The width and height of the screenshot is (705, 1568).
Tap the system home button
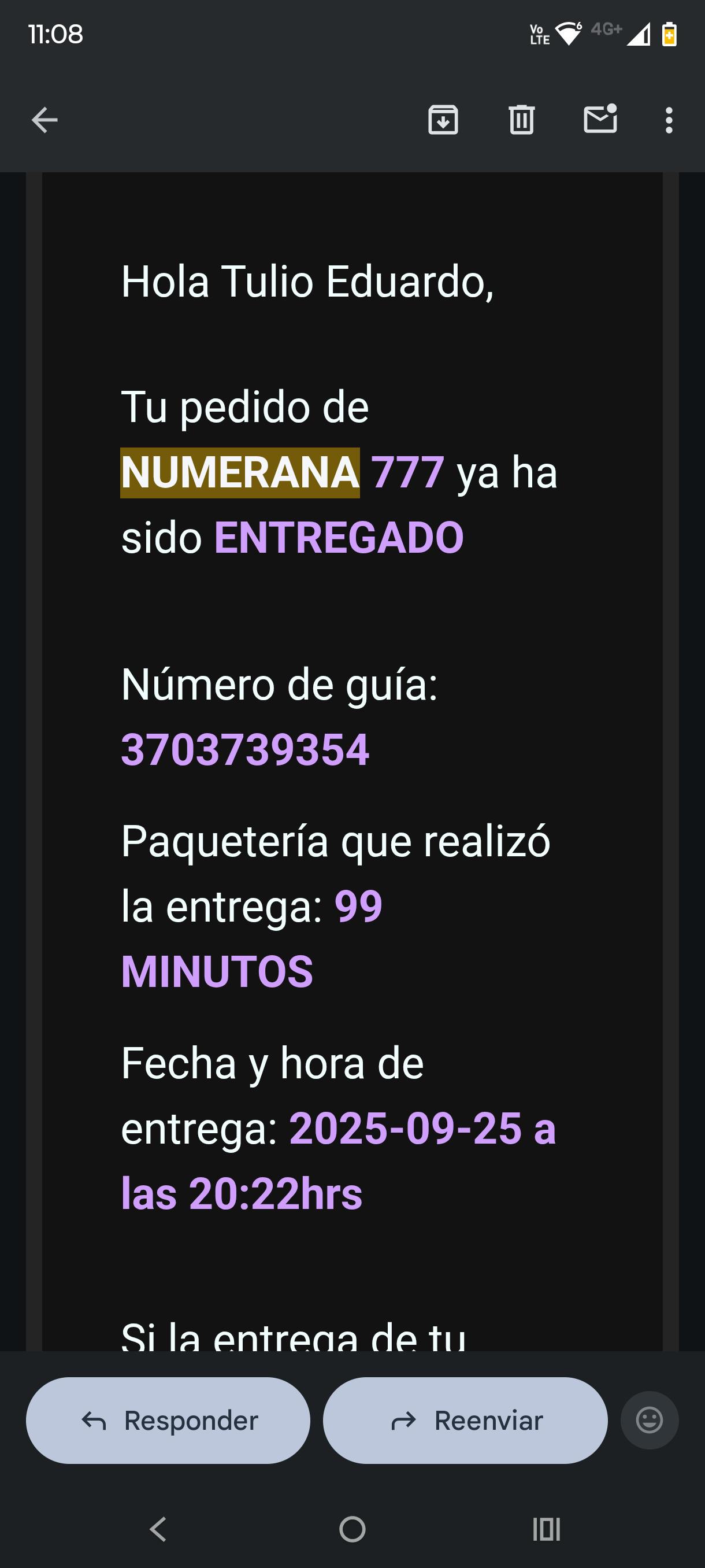[352, 1529]
